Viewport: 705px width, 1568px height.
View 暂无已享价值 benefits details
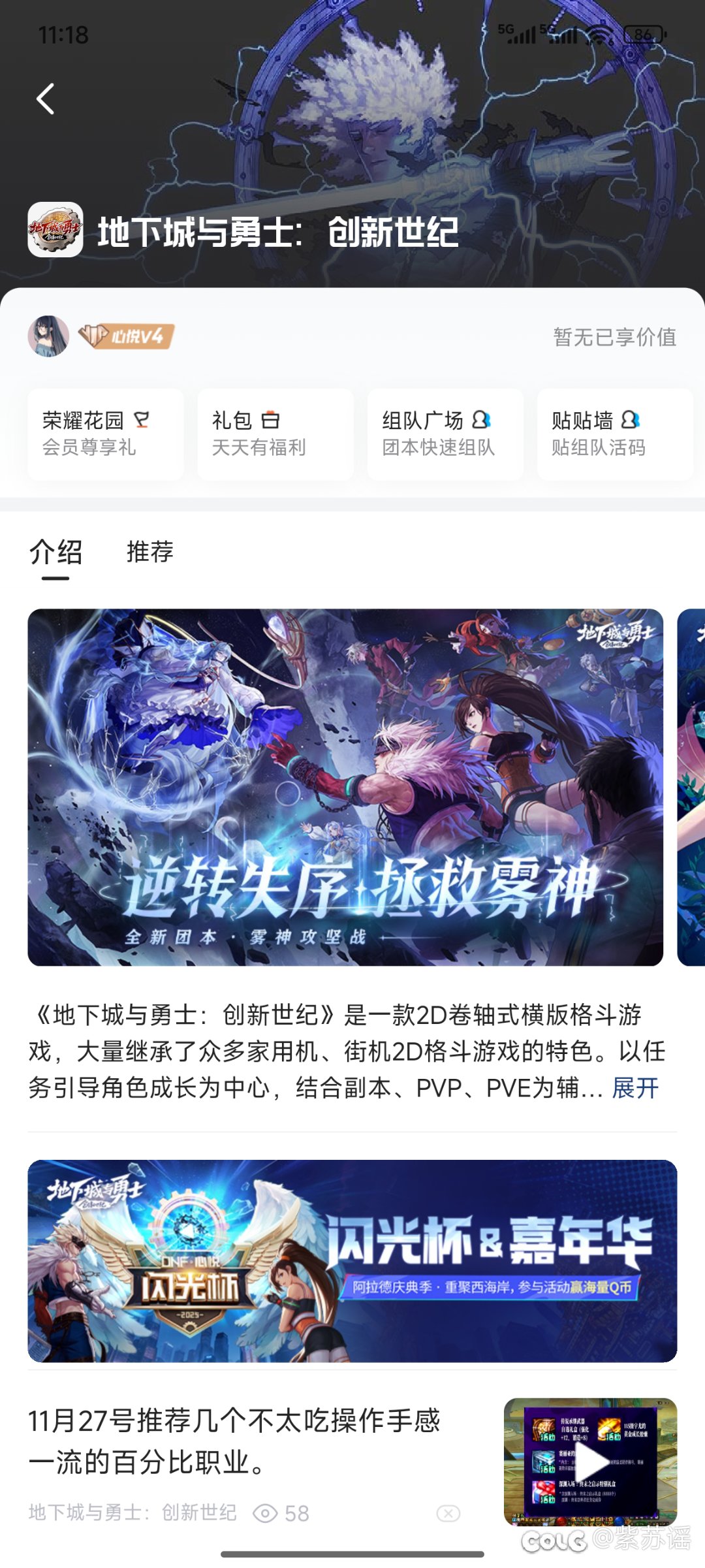(x=614, y=337)
